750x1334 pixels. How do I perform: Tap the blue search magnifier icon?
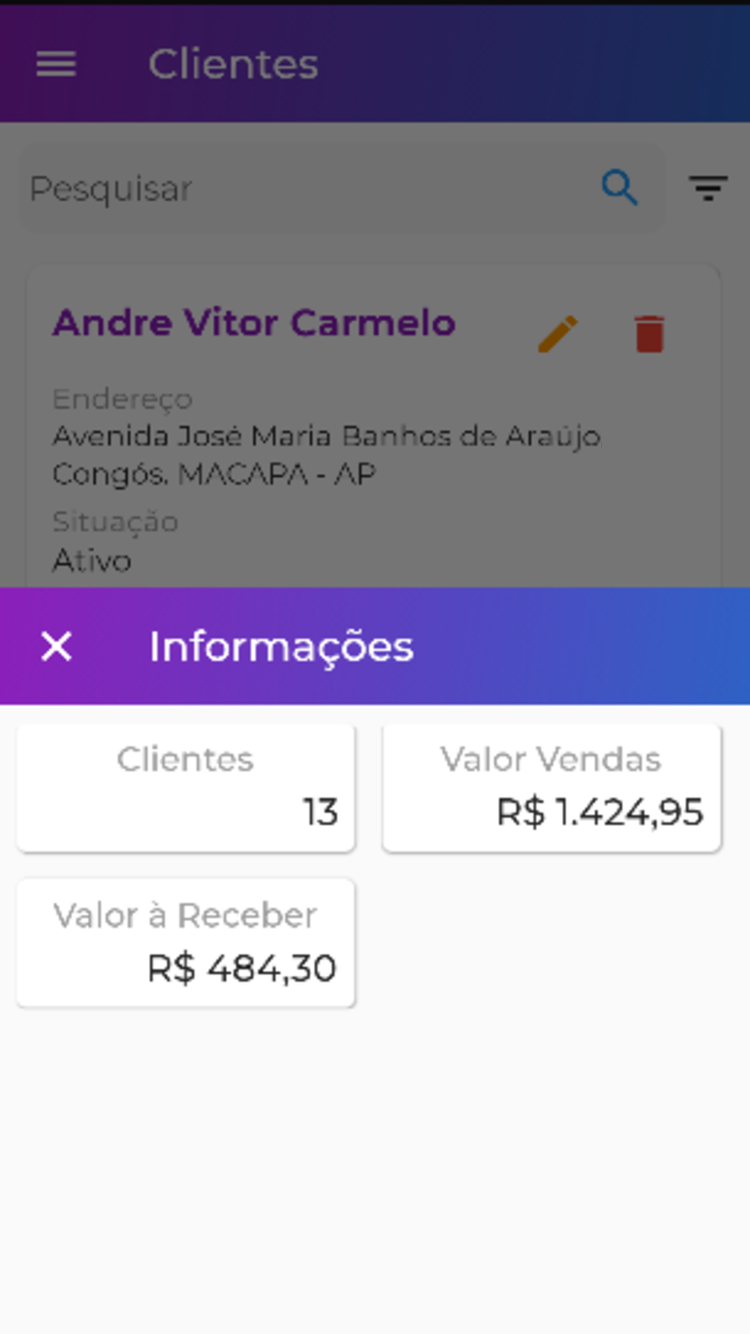click(x=619, y=188)
